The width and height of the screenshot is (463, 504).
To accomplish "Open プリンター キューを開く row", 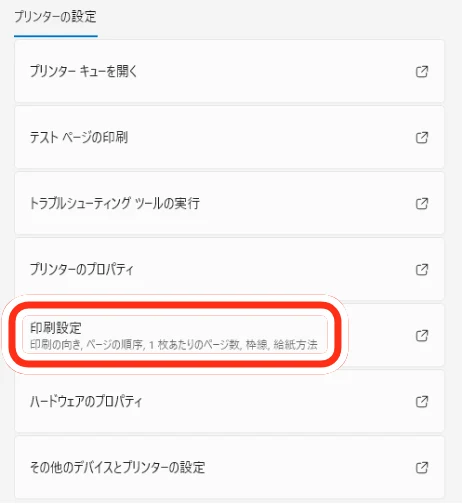I will [x=229, y=71].
